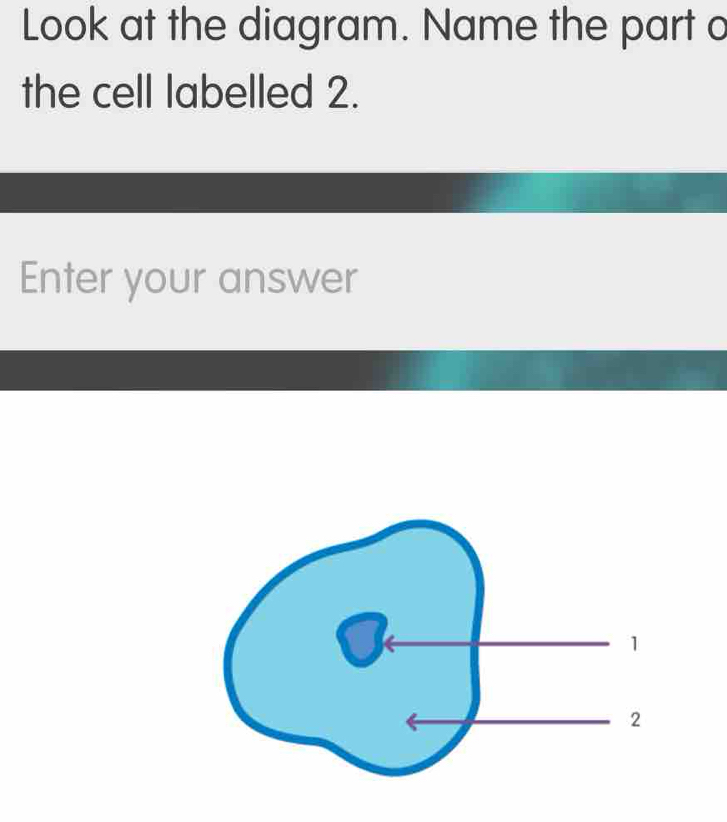
Task: Click the arrowhead touching the nucleus
Action: [x=390, y=644]
